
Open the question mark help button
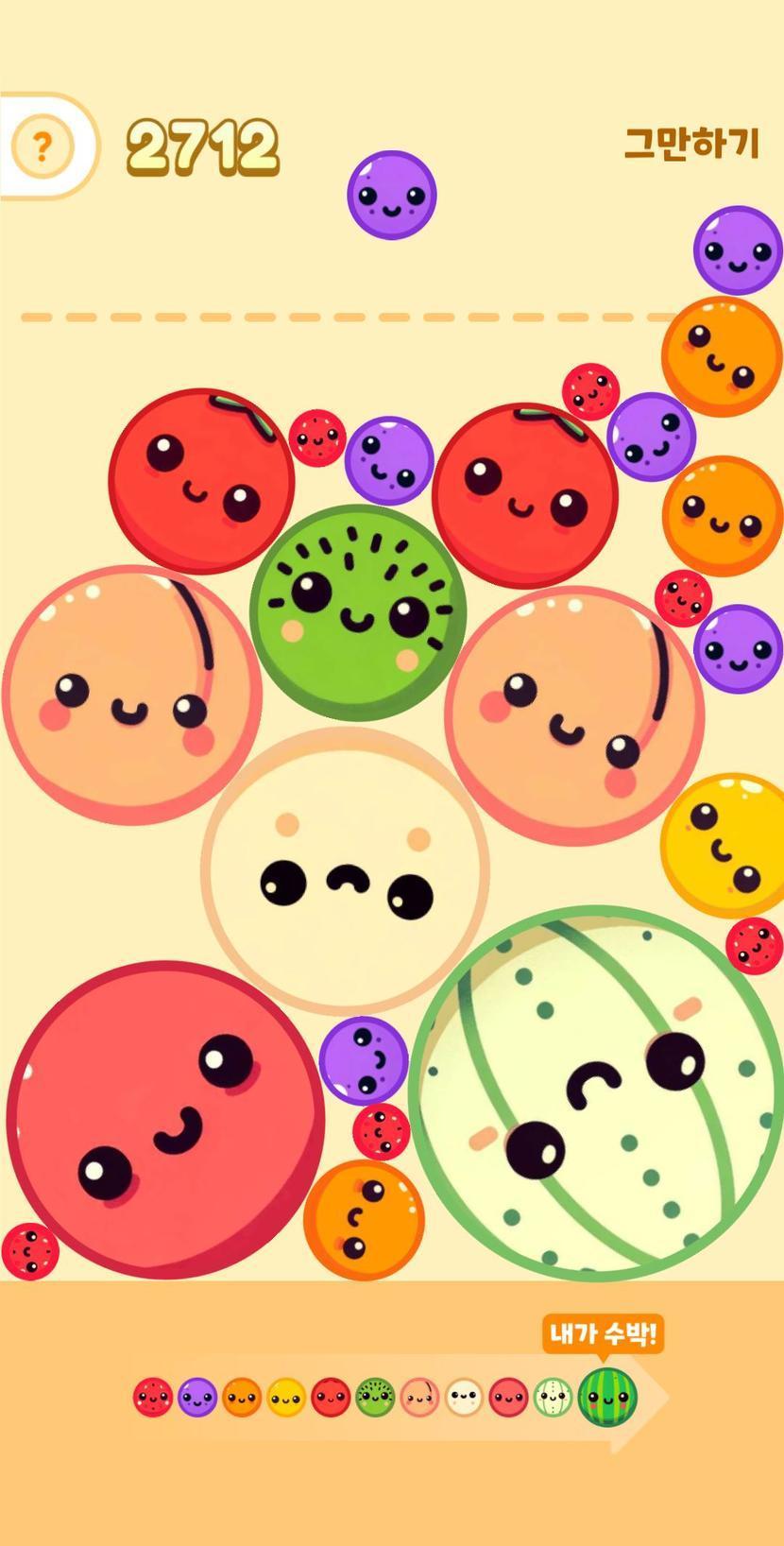click(x=42, y=146)
